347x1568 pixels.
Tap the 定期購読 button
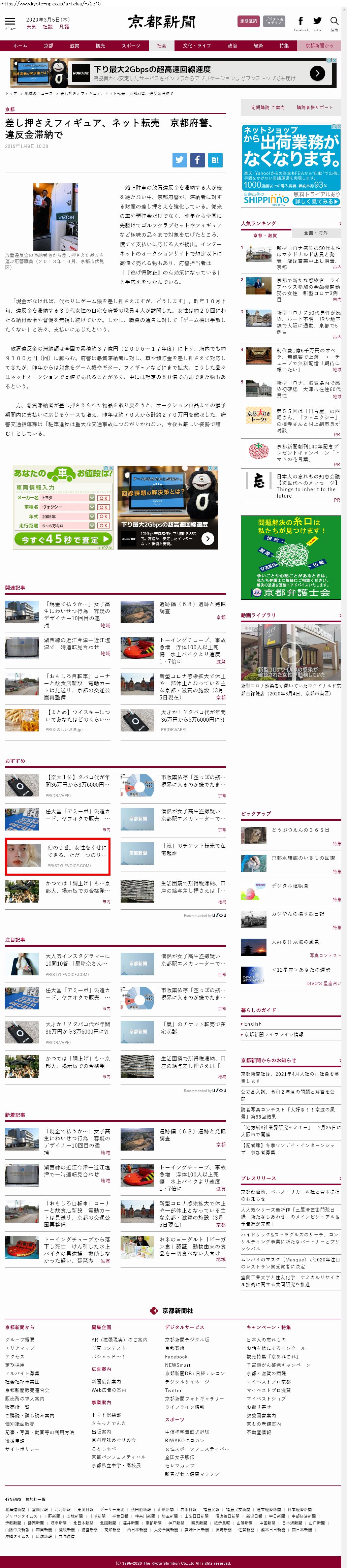[x=248, y=21]
